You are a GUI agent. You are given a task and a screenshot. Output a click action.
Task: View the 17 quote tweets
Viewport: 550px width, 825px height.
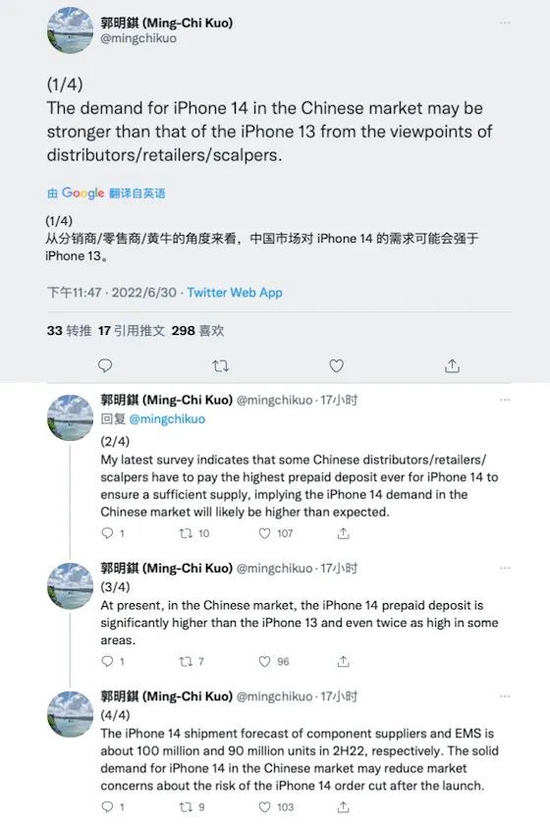coord(132,330)
